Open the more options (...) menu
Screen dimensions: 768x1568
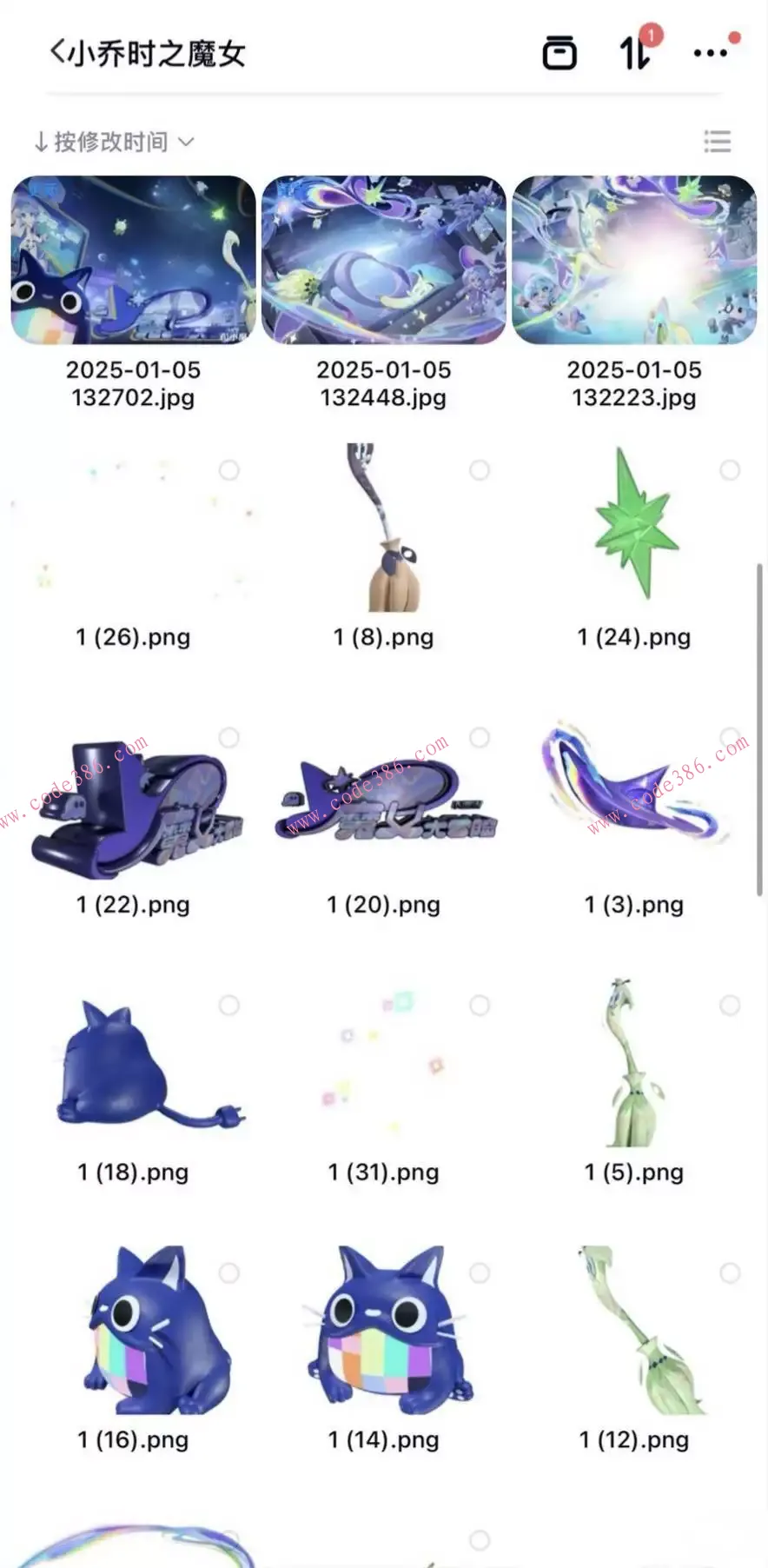tap(712, 52)
